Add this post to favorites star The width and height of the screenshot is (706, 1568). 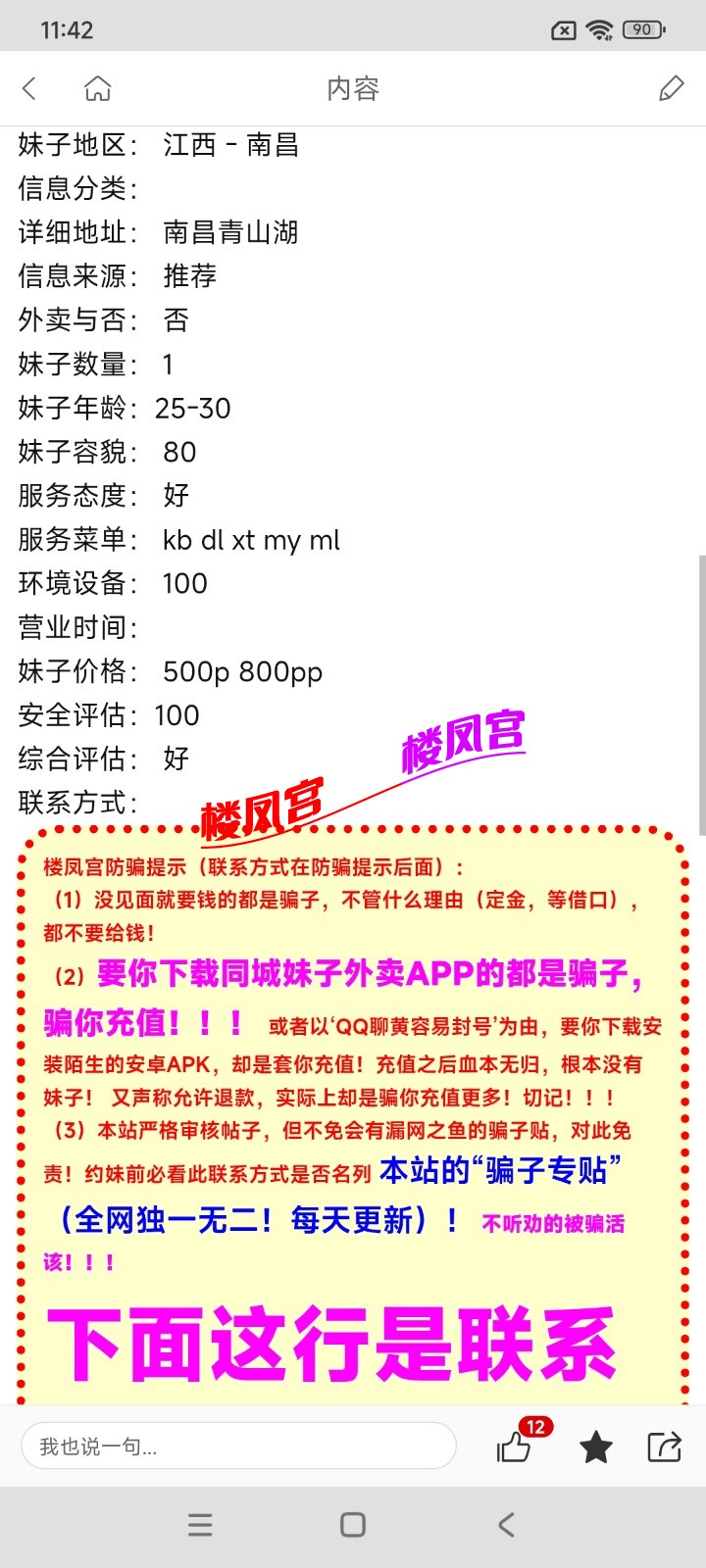click(x=596, y=1446)
